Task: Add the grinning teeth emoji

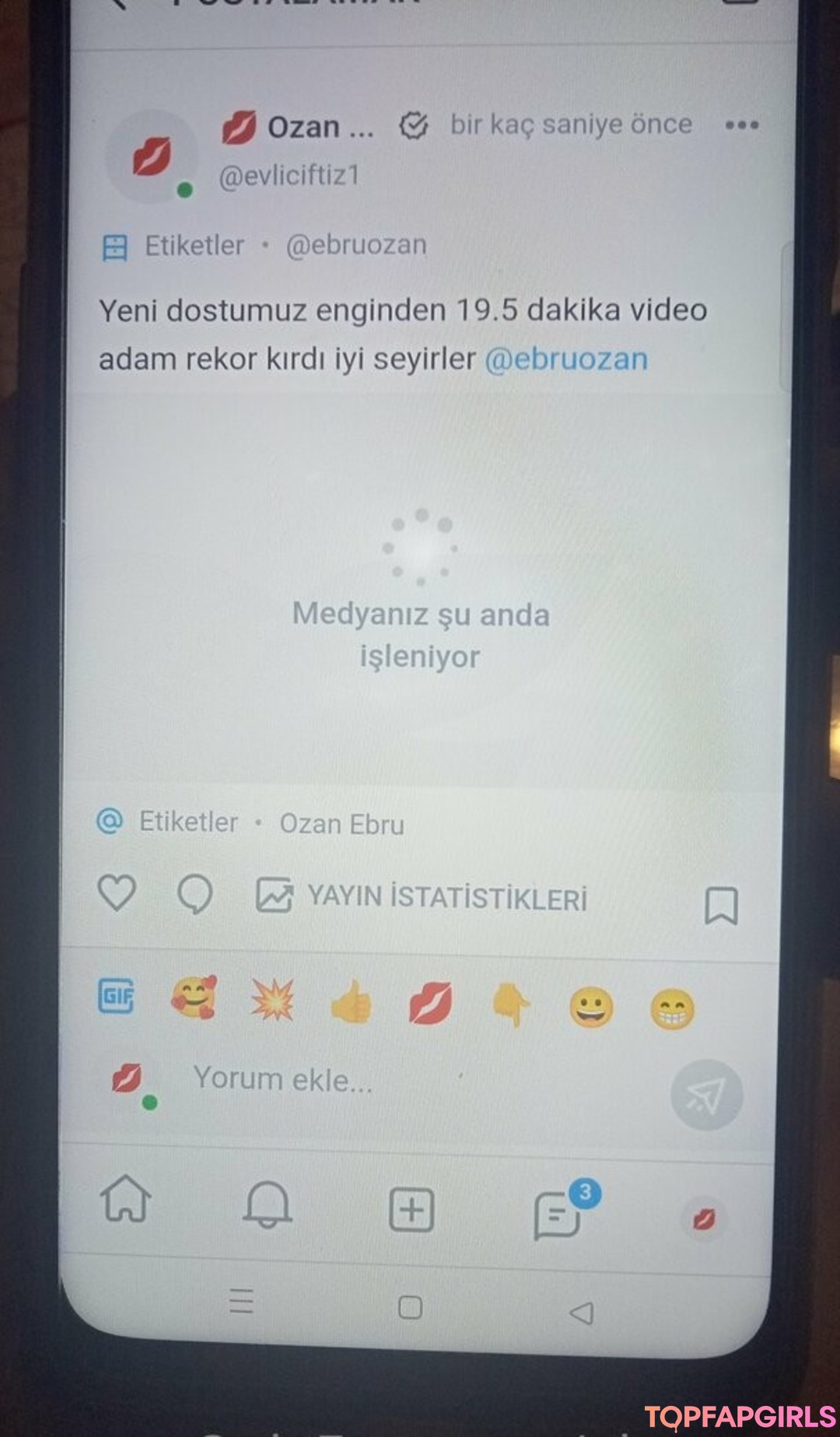Action: point(672,1009)
